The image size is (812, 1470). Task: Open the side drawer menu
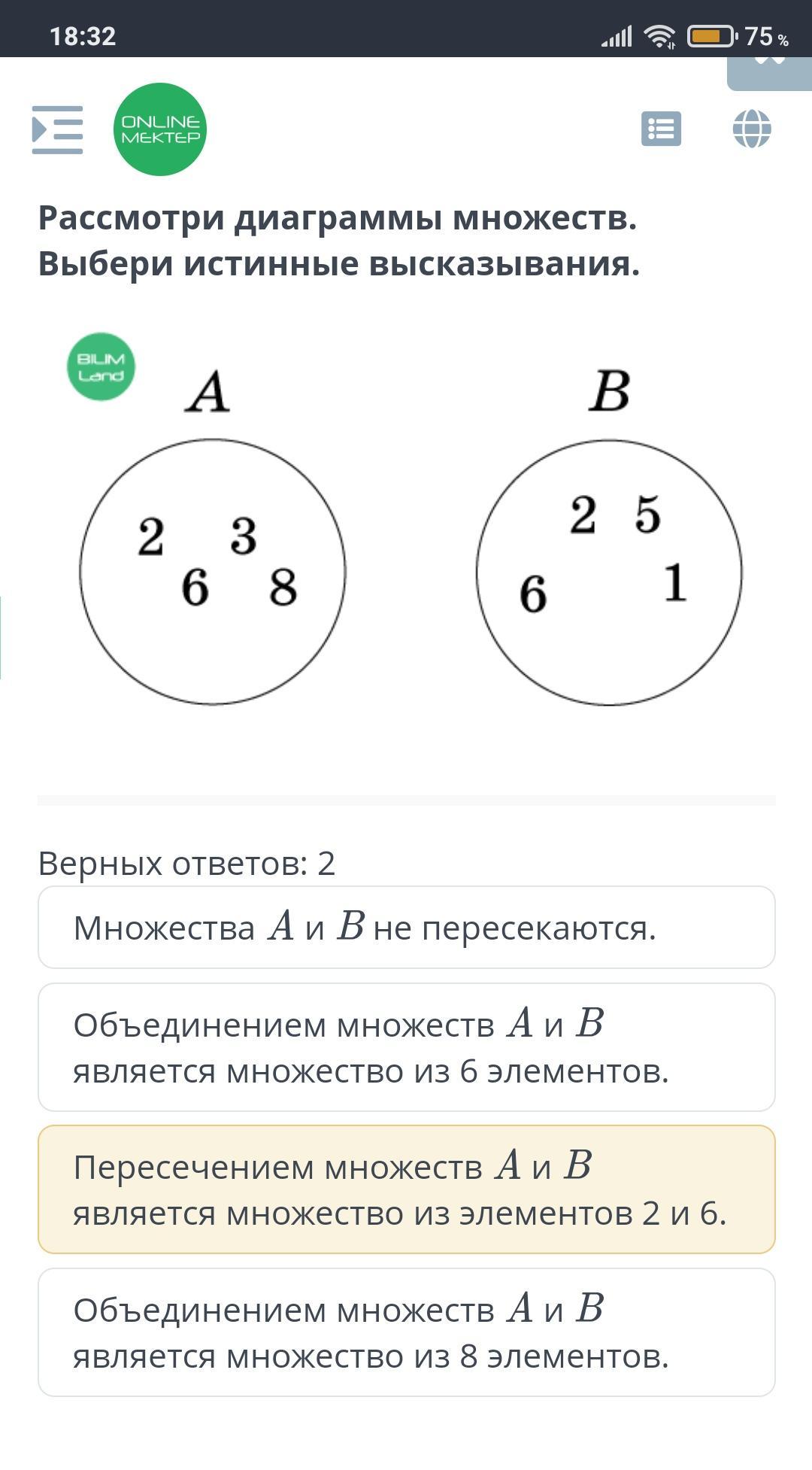[x=57, y=129]
